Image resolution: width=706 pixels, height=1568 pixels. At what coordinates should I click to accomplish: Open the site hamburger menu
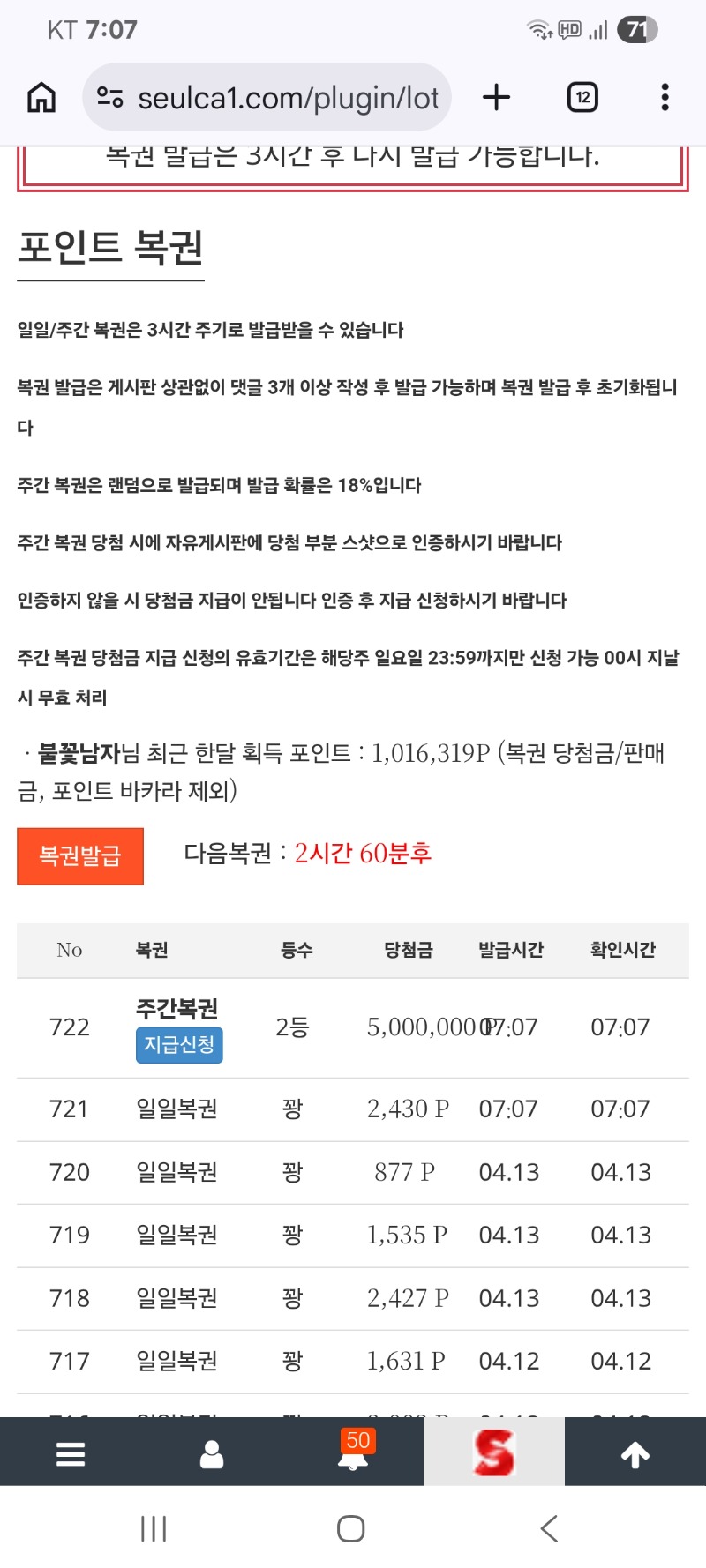71,1453
